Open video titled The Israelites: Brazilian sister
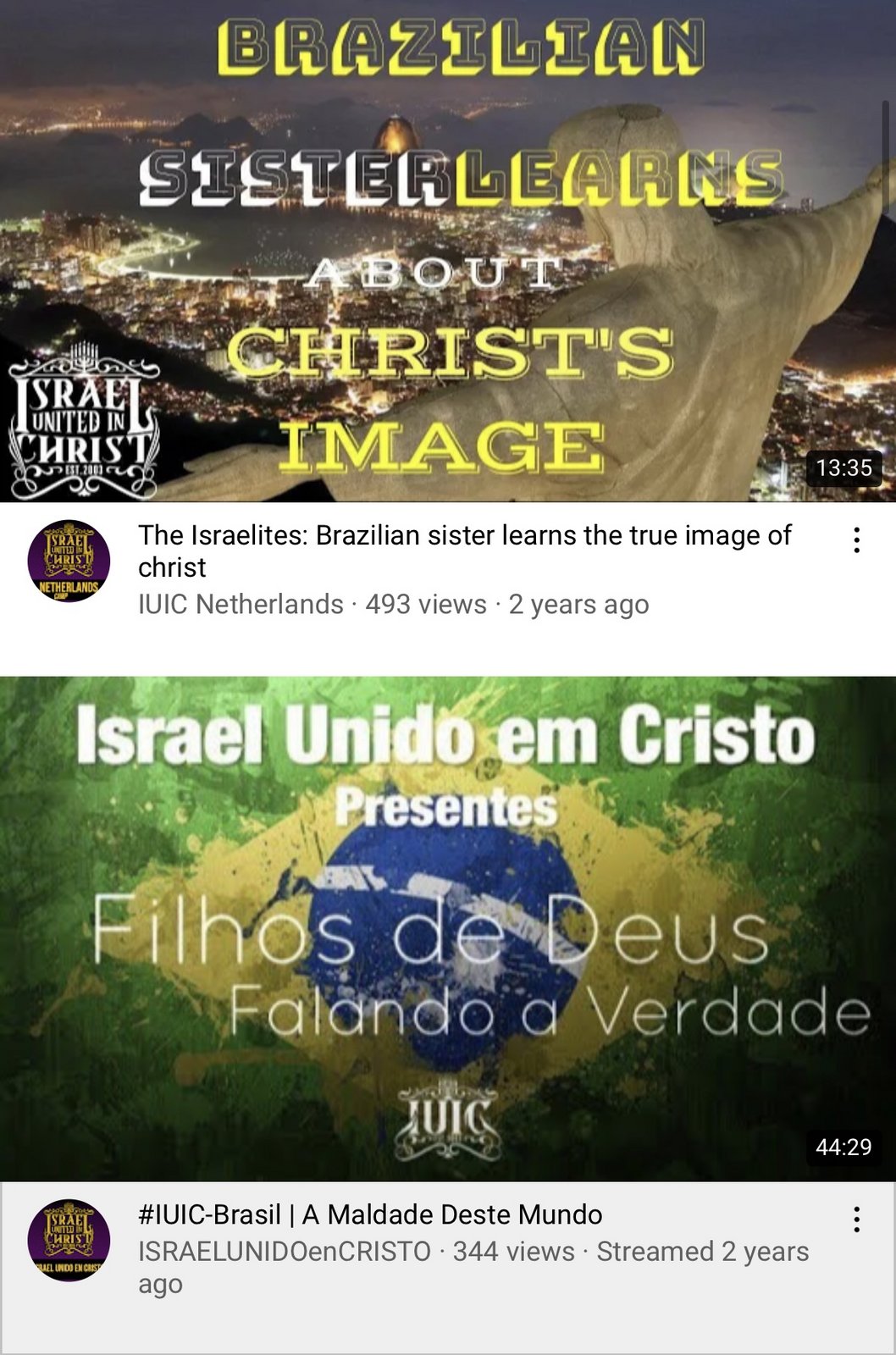This screenshot has height=1355, width=896. 464,551
